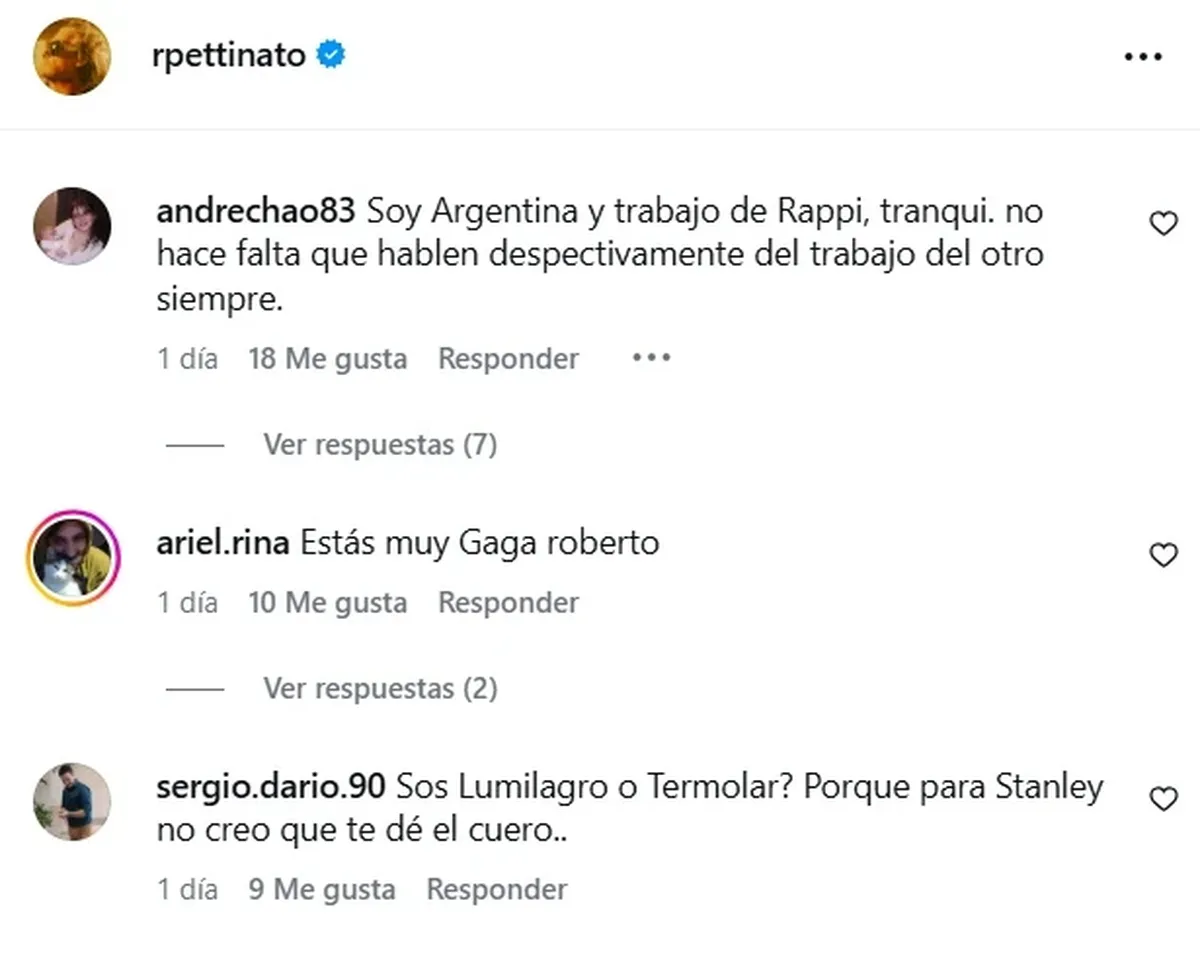See who liked andrechao83's comment

pos(327,359)
